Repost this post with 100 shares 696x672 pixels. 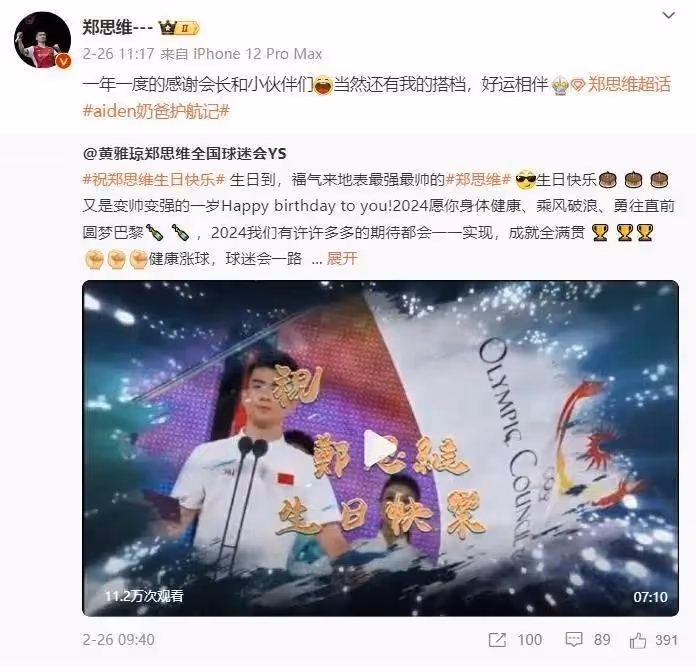point(514,640)
